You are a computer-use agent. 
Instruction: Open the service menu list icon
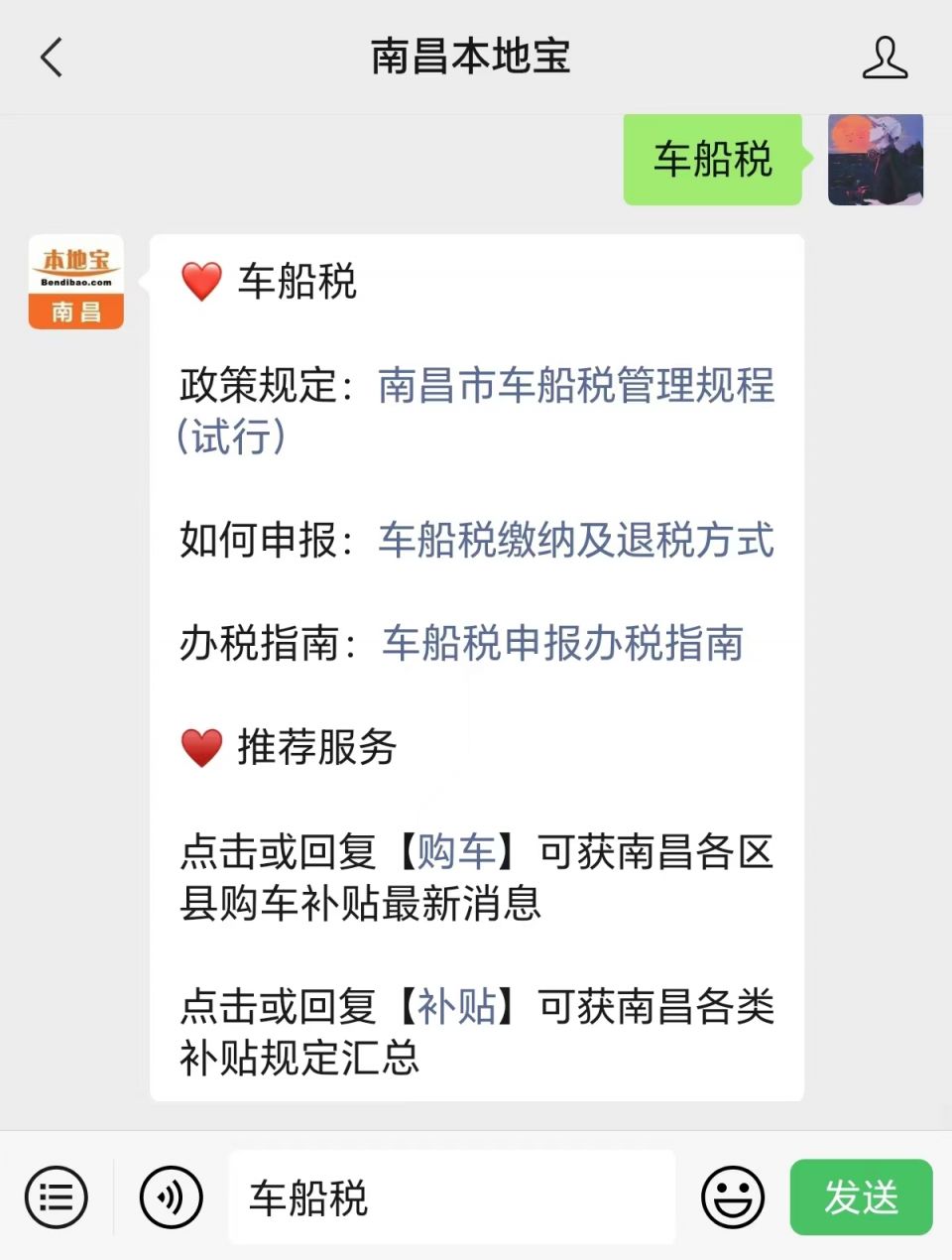point(56,1197)
